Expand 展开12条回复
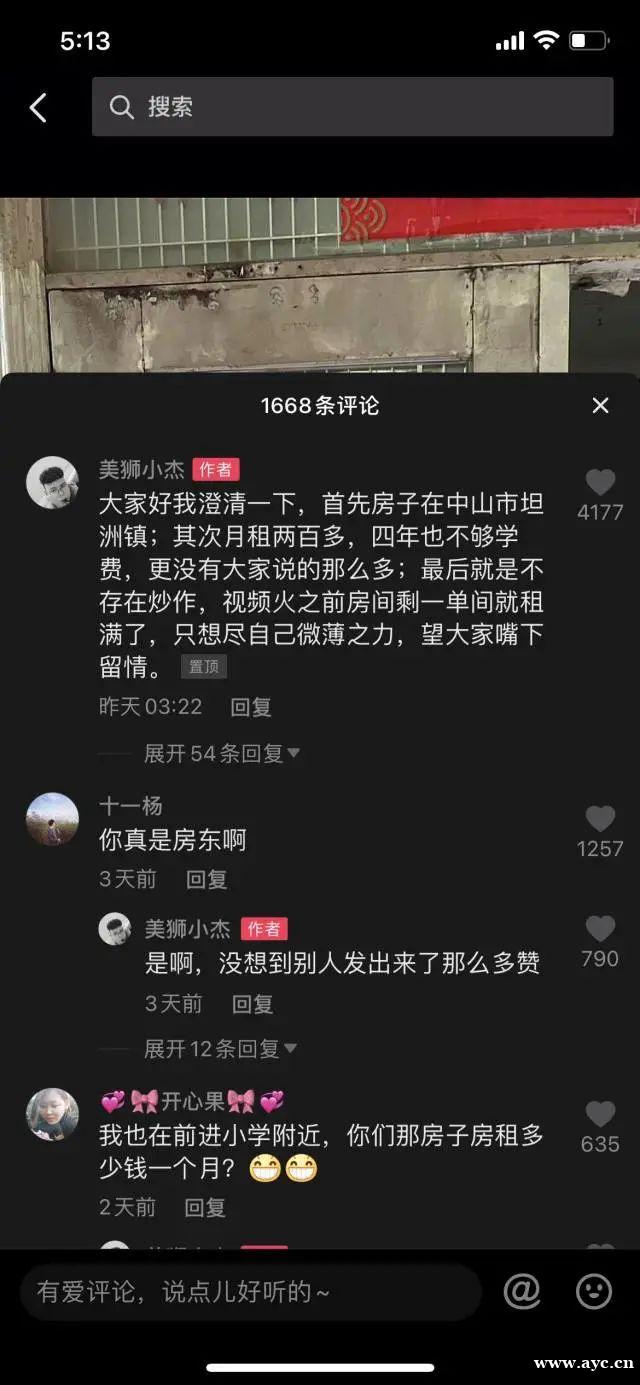The height and width of the screenshot is (1385, 640). [x=220, y=1048]
